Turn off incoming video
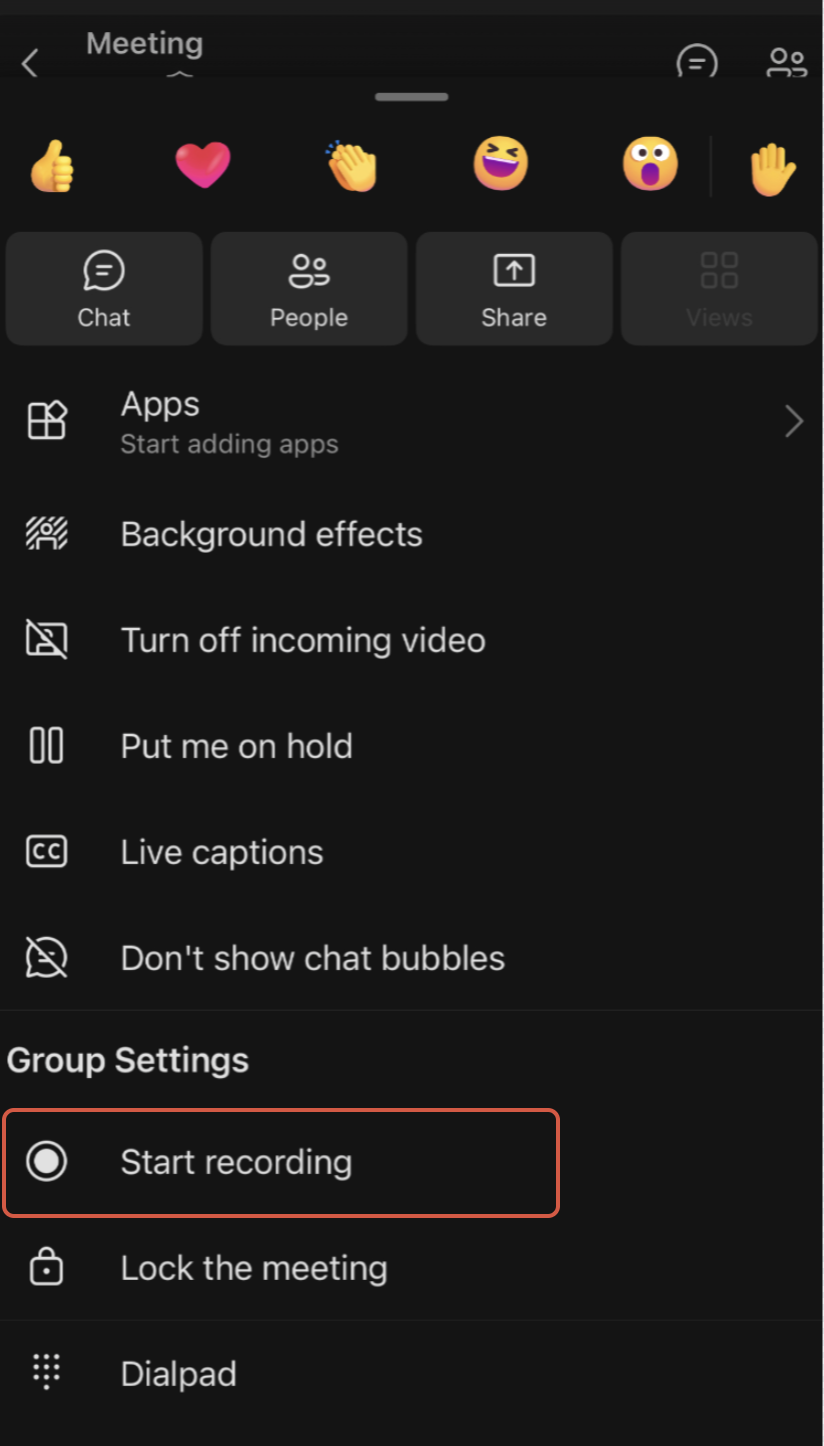Viewport: 824px width, 1446px height. click(x=302, y=640)
